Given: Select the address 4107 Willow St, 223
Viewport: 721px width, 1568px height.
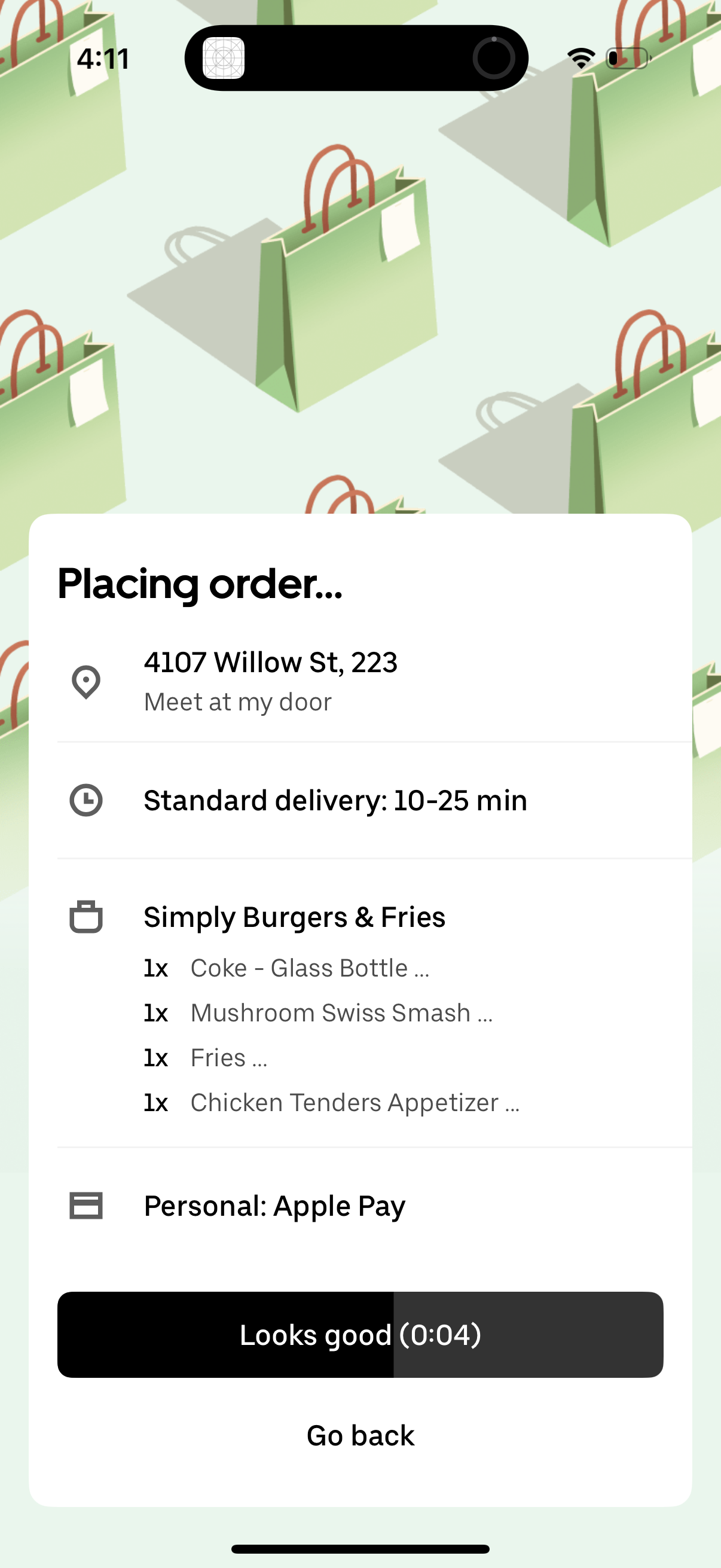Looking at the screenshot, I should 271,663.
